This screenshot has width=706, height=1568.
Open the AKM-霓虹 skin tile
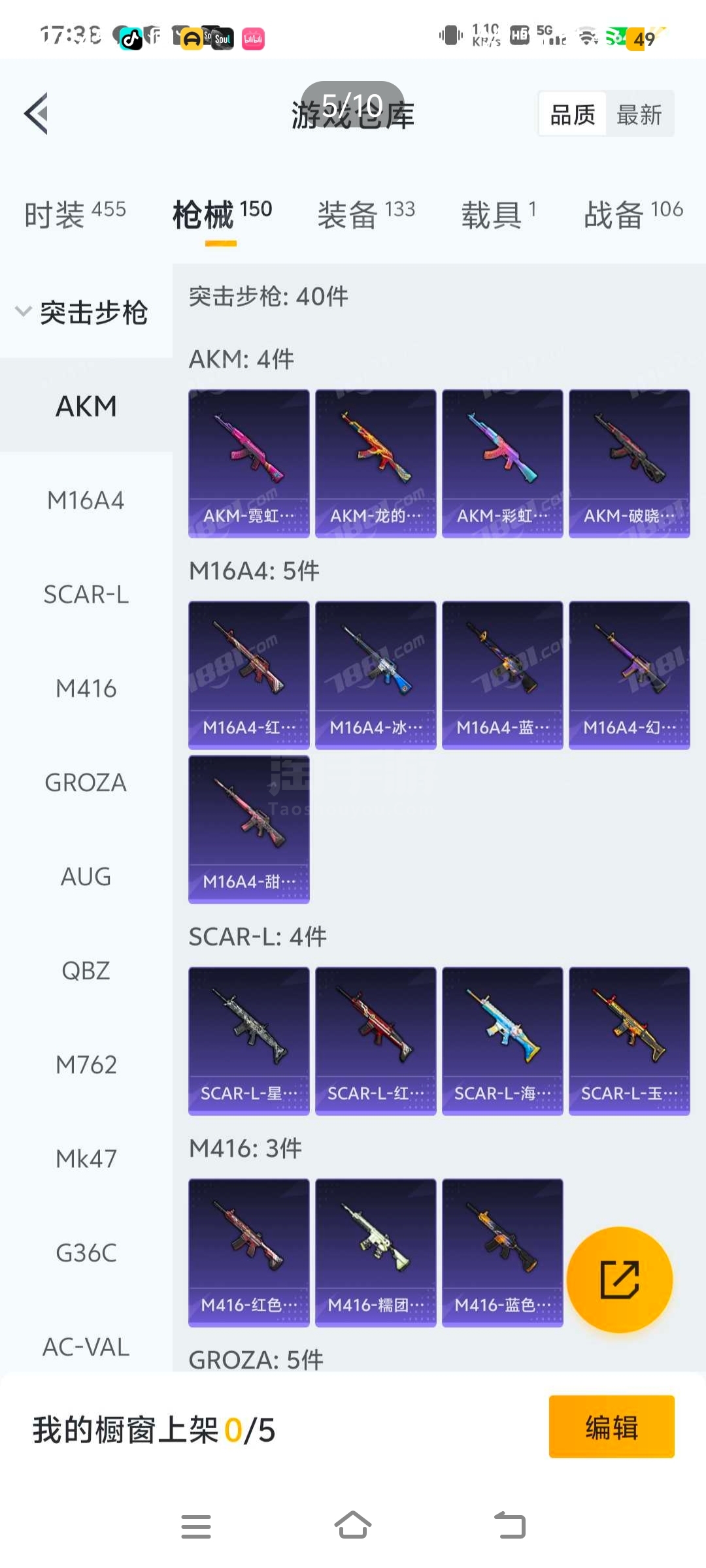tap(249, 464)
